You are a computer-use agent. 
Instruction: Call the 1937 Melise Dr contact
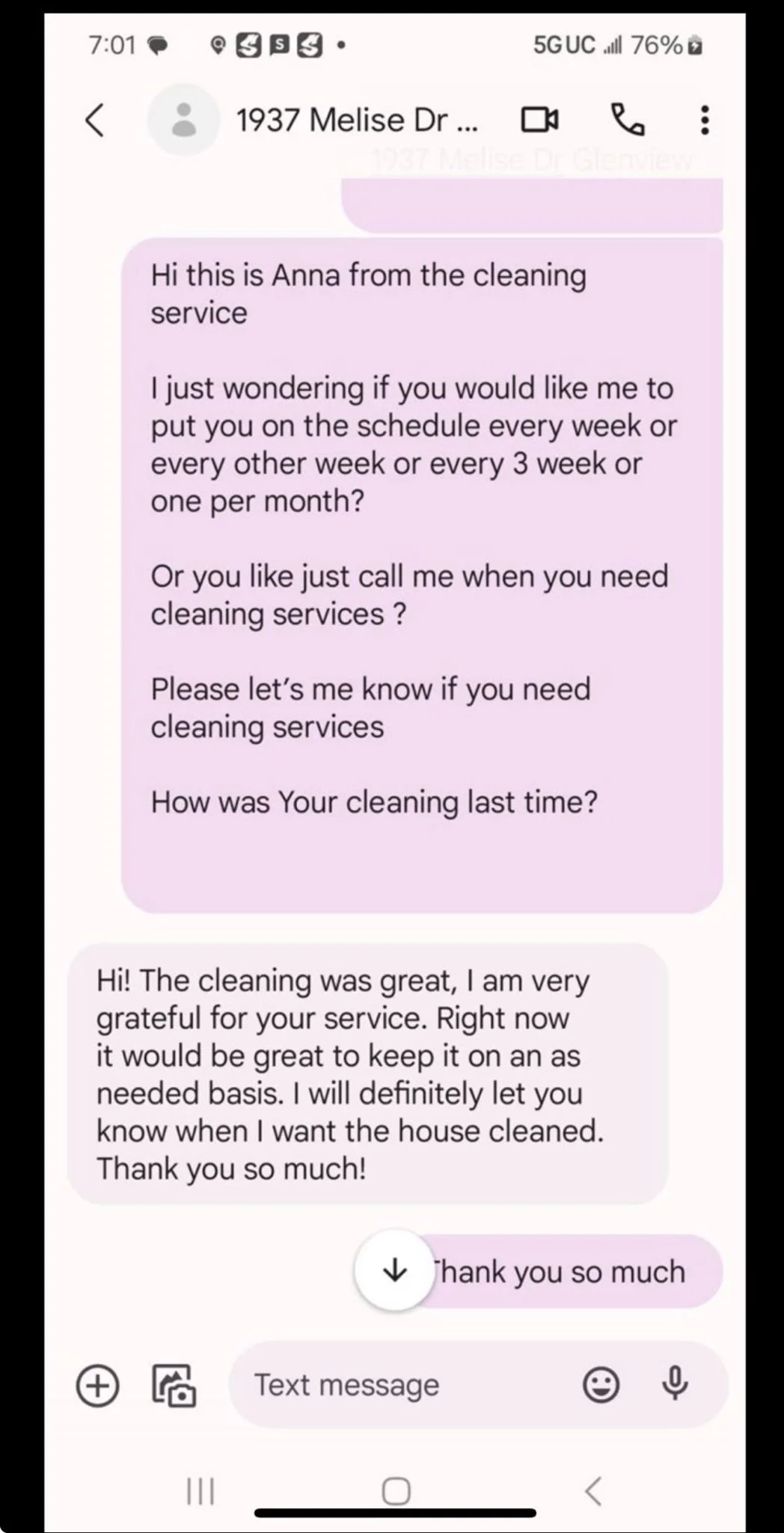click(627, 120)
